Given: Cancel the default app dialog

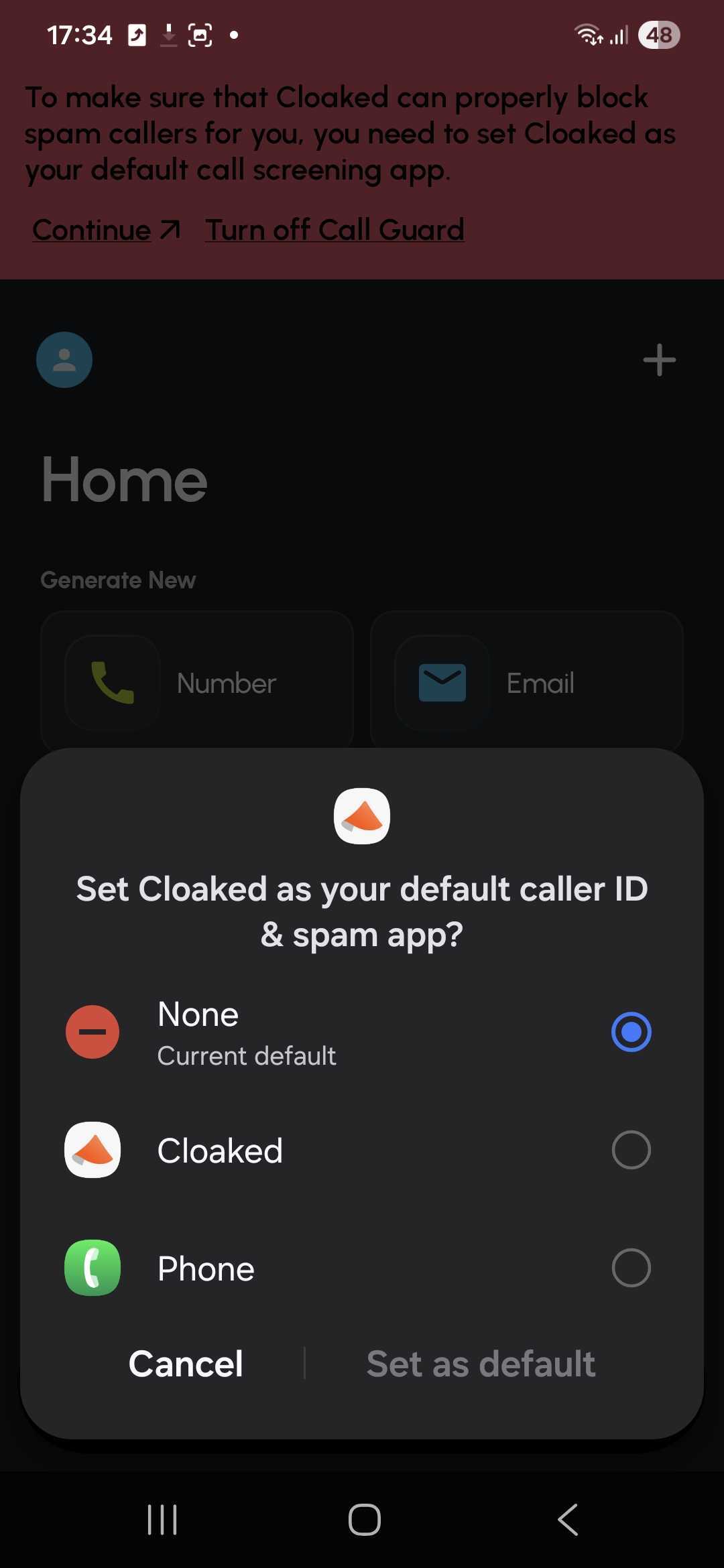Looking at the screenshot, I should pos(186,1364).
